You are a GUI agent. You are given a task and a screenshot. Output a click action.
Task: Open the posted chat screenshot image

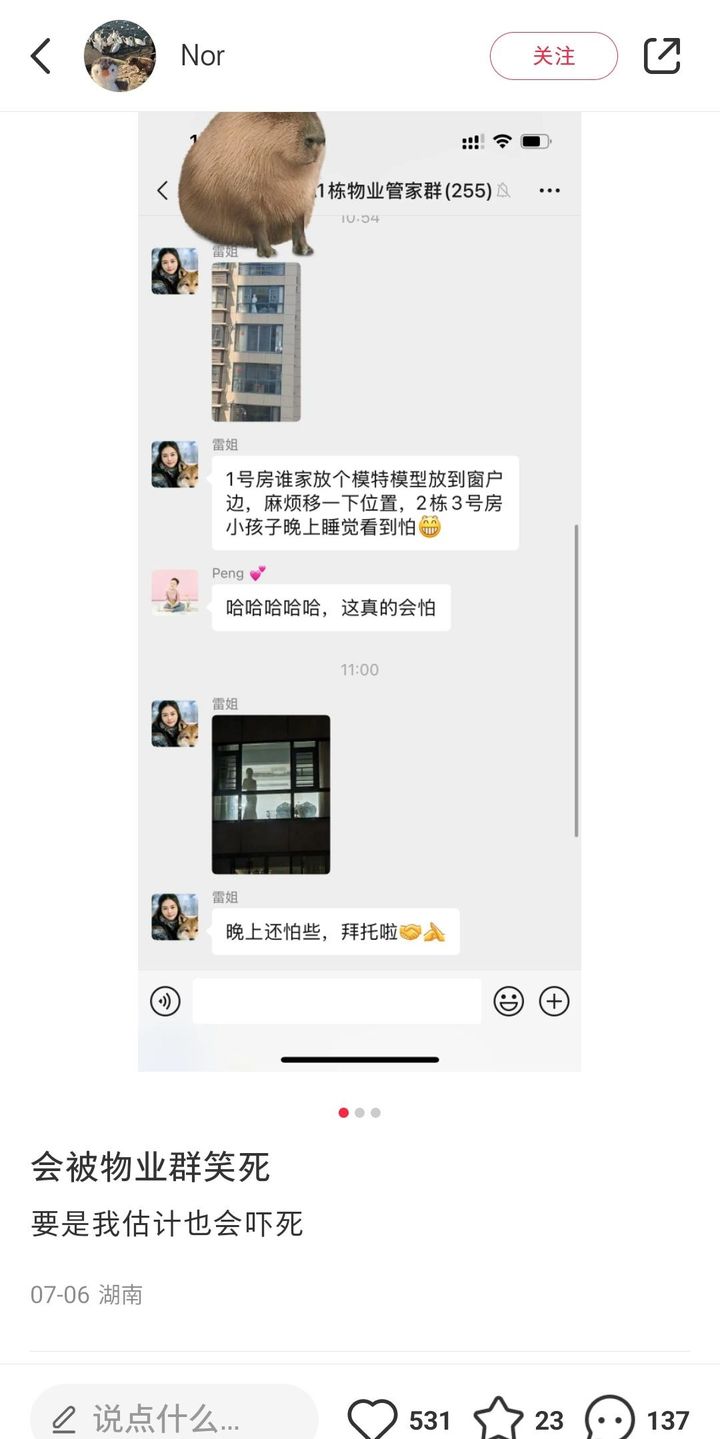(x=360, y=592)
